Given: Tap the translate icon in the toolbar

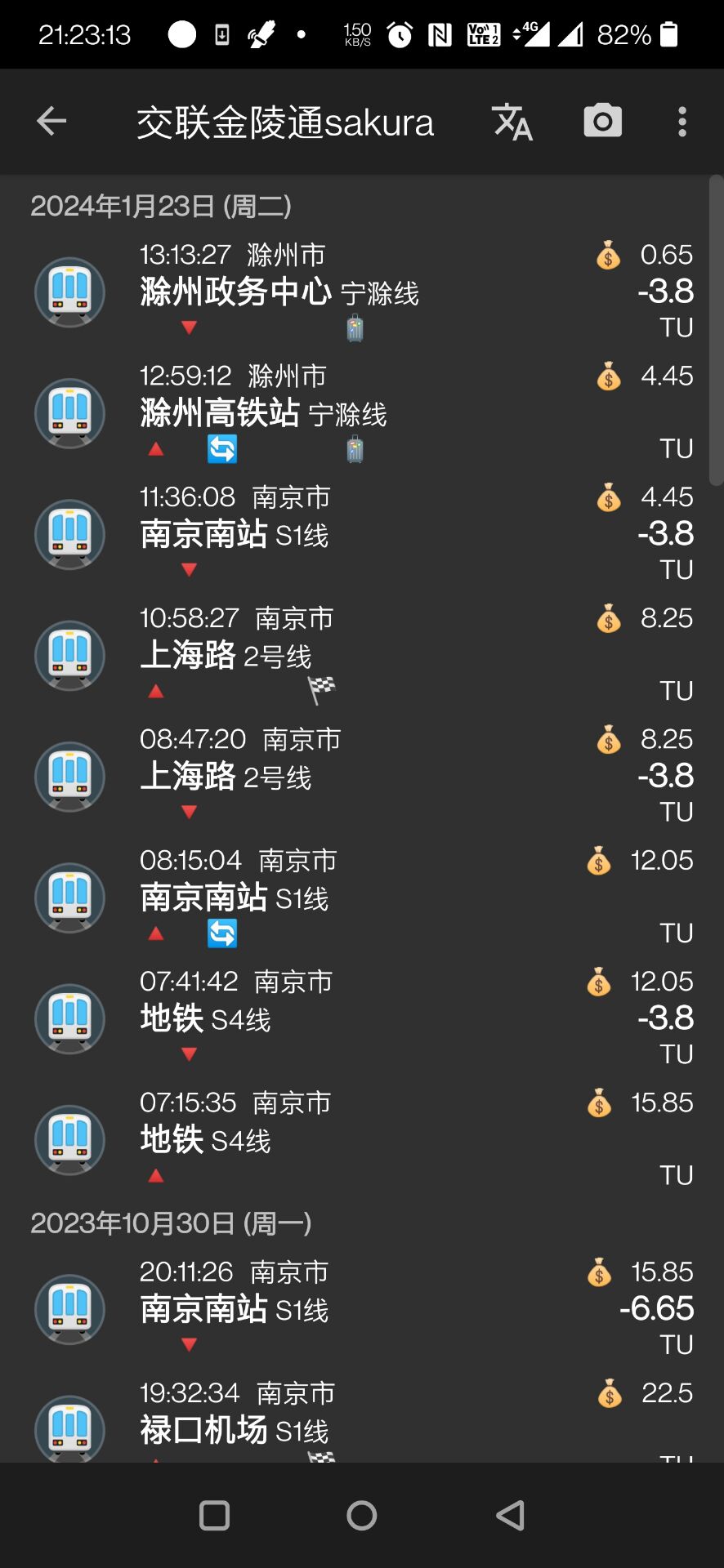Looking at the screenshot, I should tap(512, 122).
